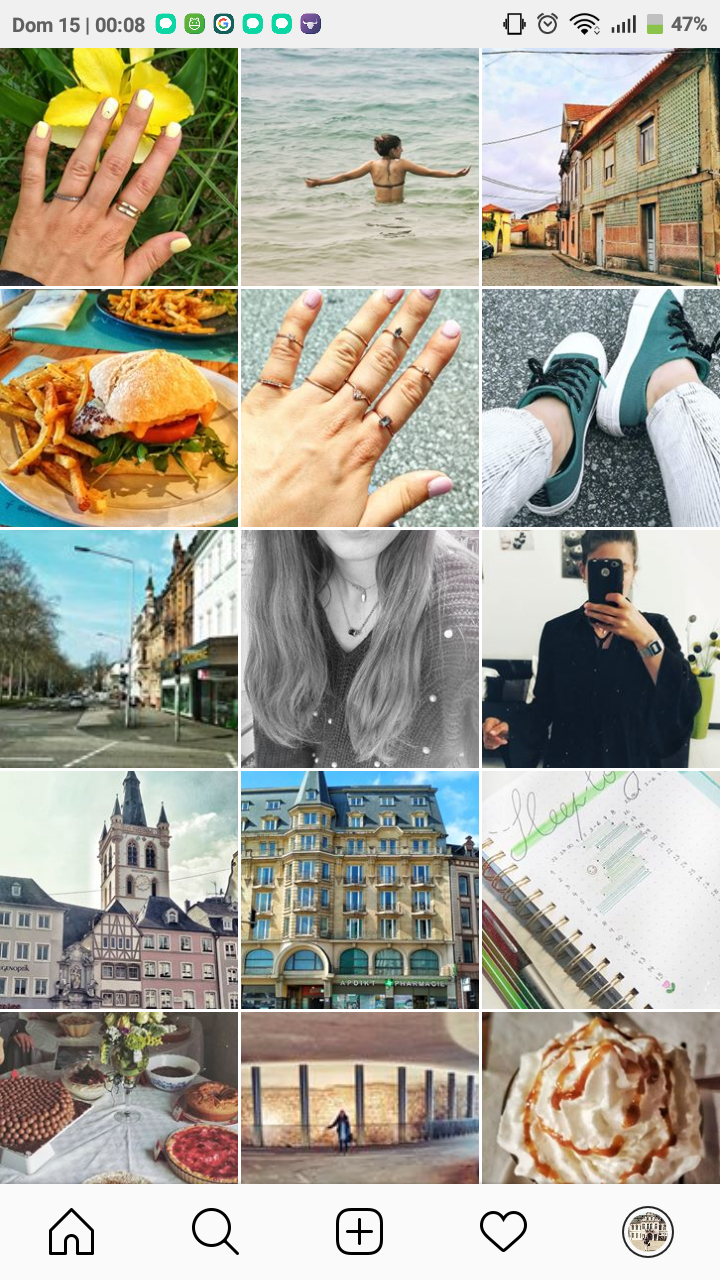This screenshot has height=1280, width=720.
Task: Open the black and white necklace selfie
Action: (x=360, y=649)
